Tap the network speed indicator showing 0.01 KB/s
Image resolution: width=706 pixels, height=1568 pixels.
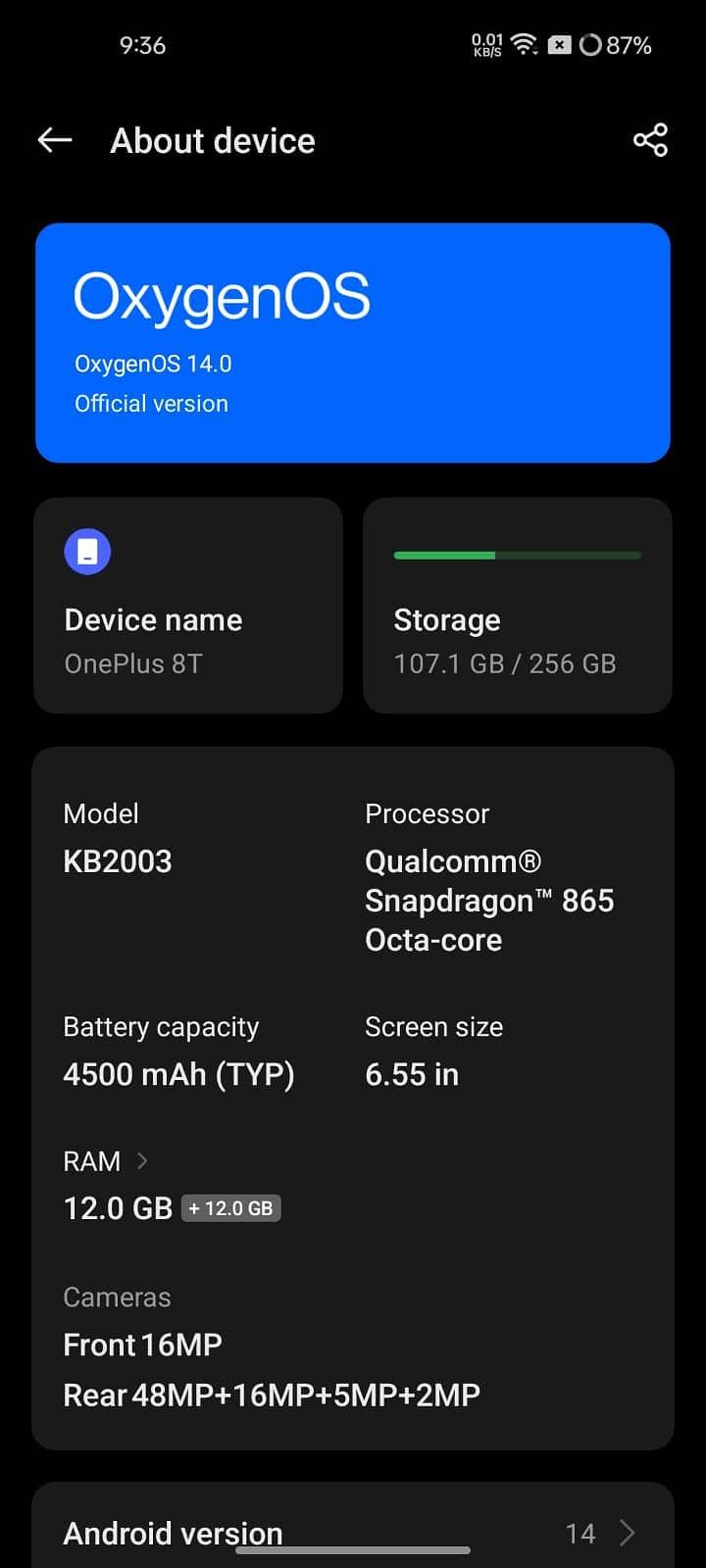(x=487, y=44)
